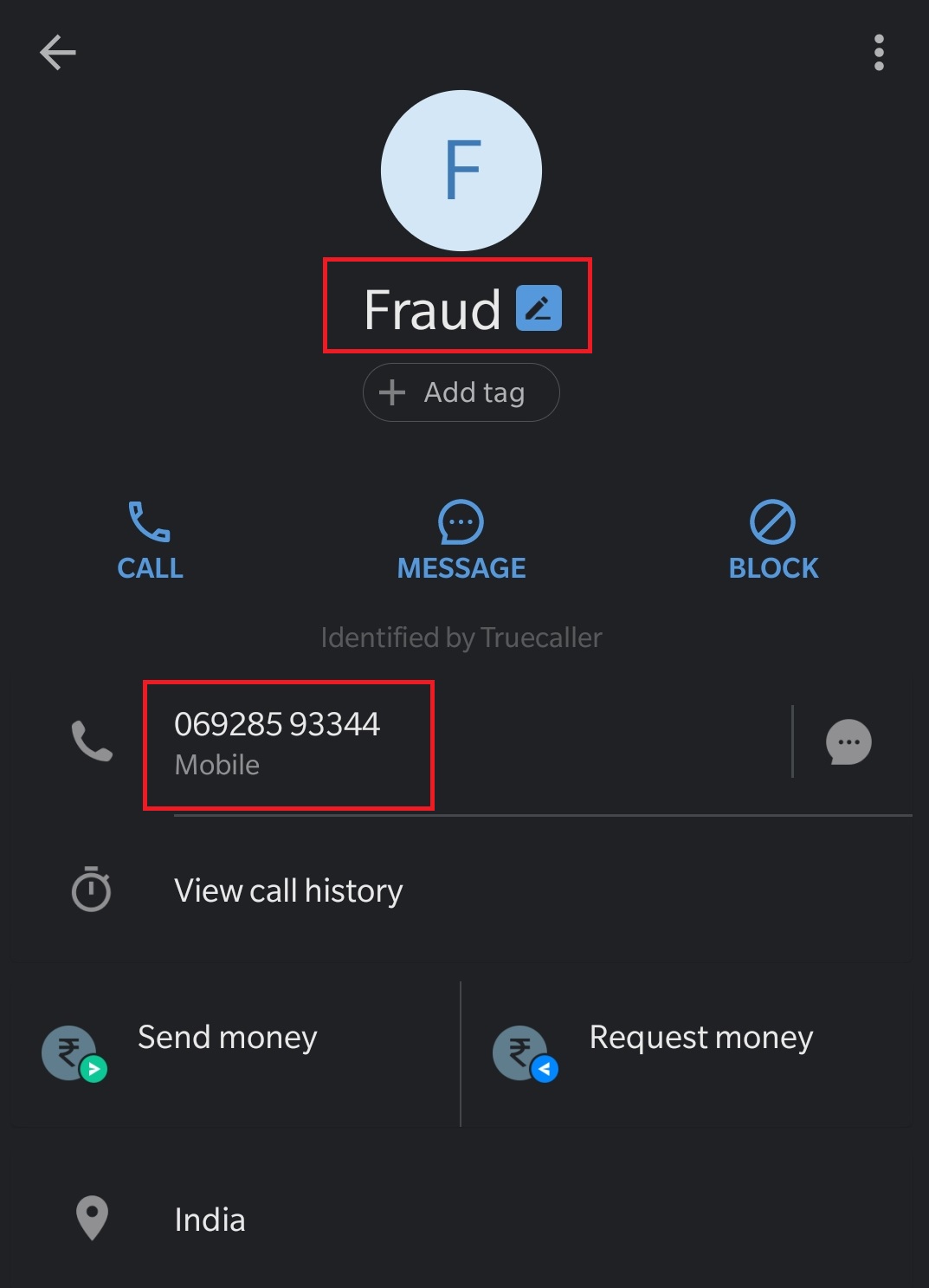929x1288 pixels.
Task: Select the Identified by Truecaller text
Action: click(x=461, y=638)
